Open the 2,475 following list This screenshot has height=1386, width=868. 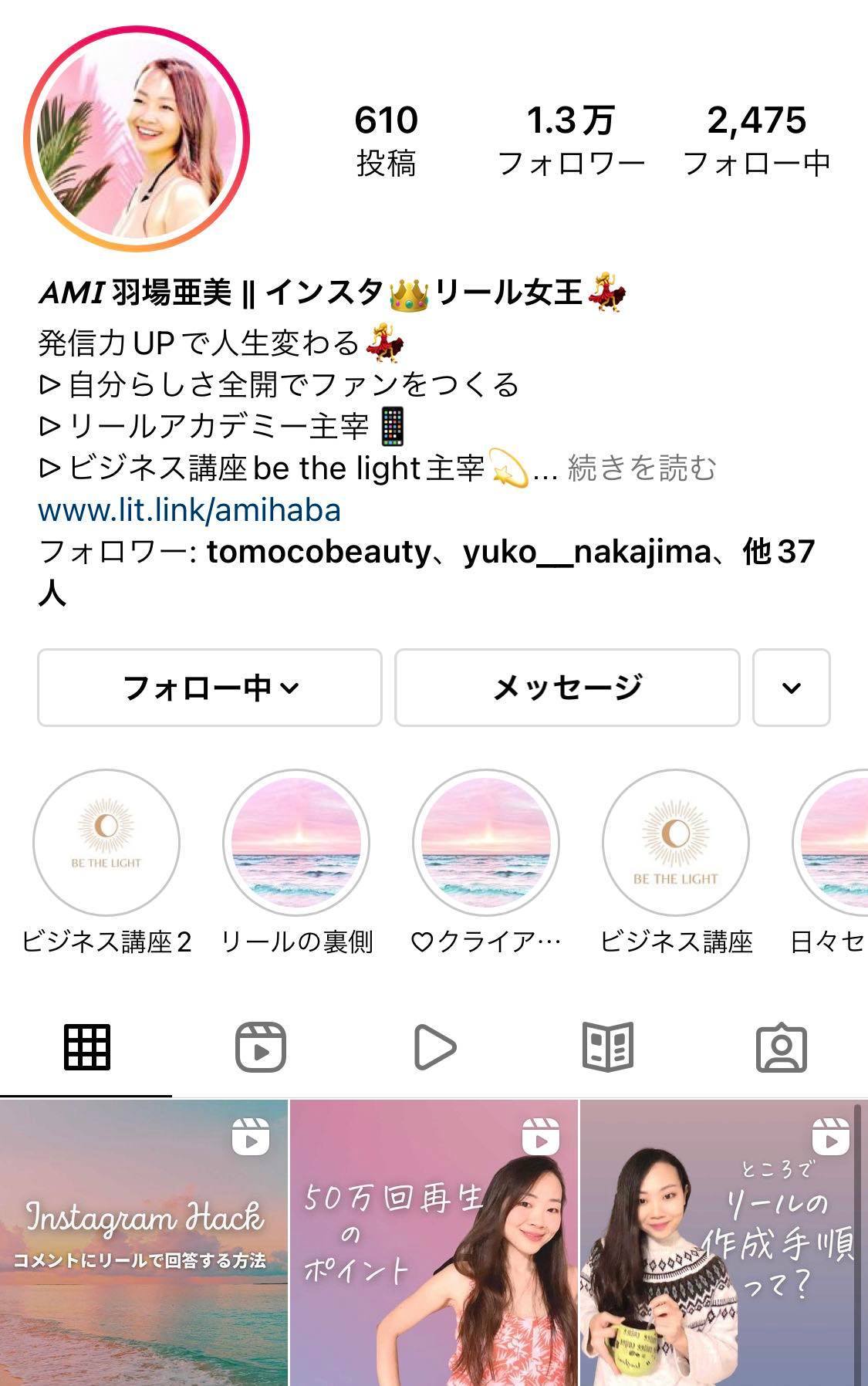coord(756,140)
